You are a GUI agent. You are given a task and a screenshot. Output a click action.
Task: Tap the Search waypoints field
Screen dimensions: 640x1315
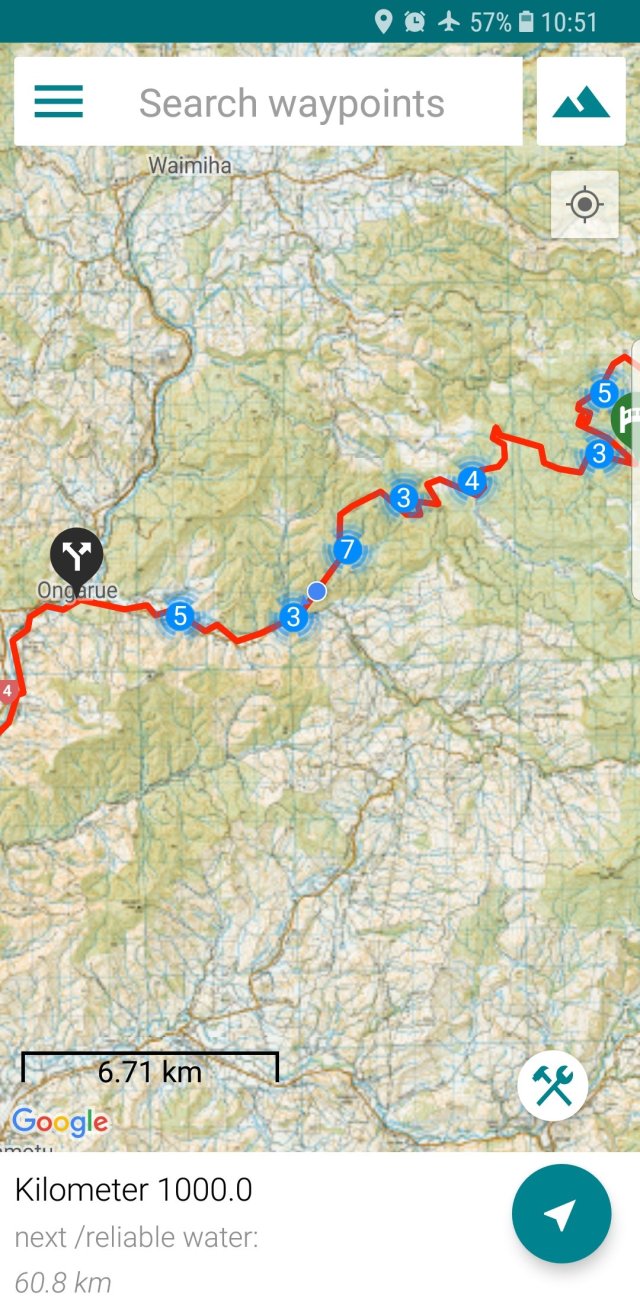pos(291,103)
